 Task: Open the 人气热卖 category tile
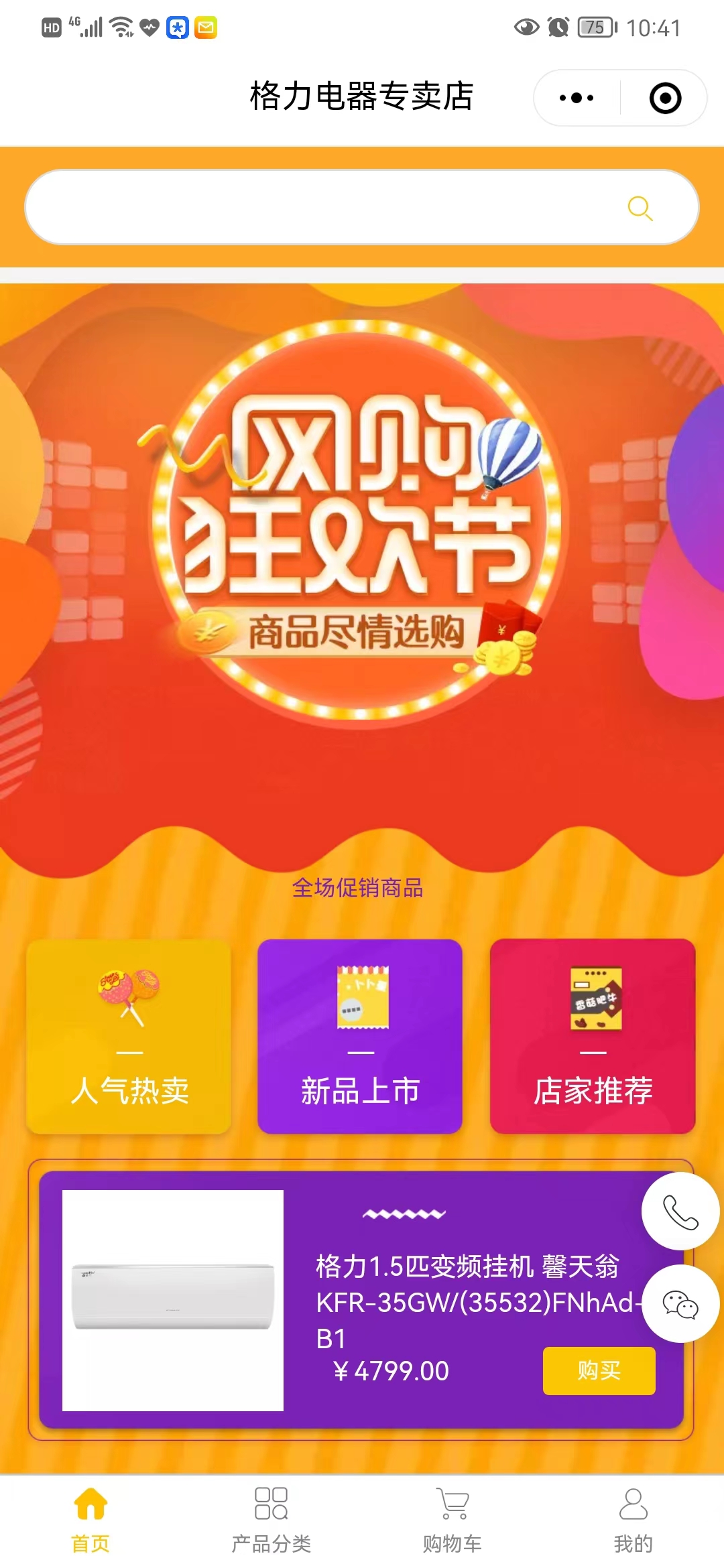(129, 1037)
